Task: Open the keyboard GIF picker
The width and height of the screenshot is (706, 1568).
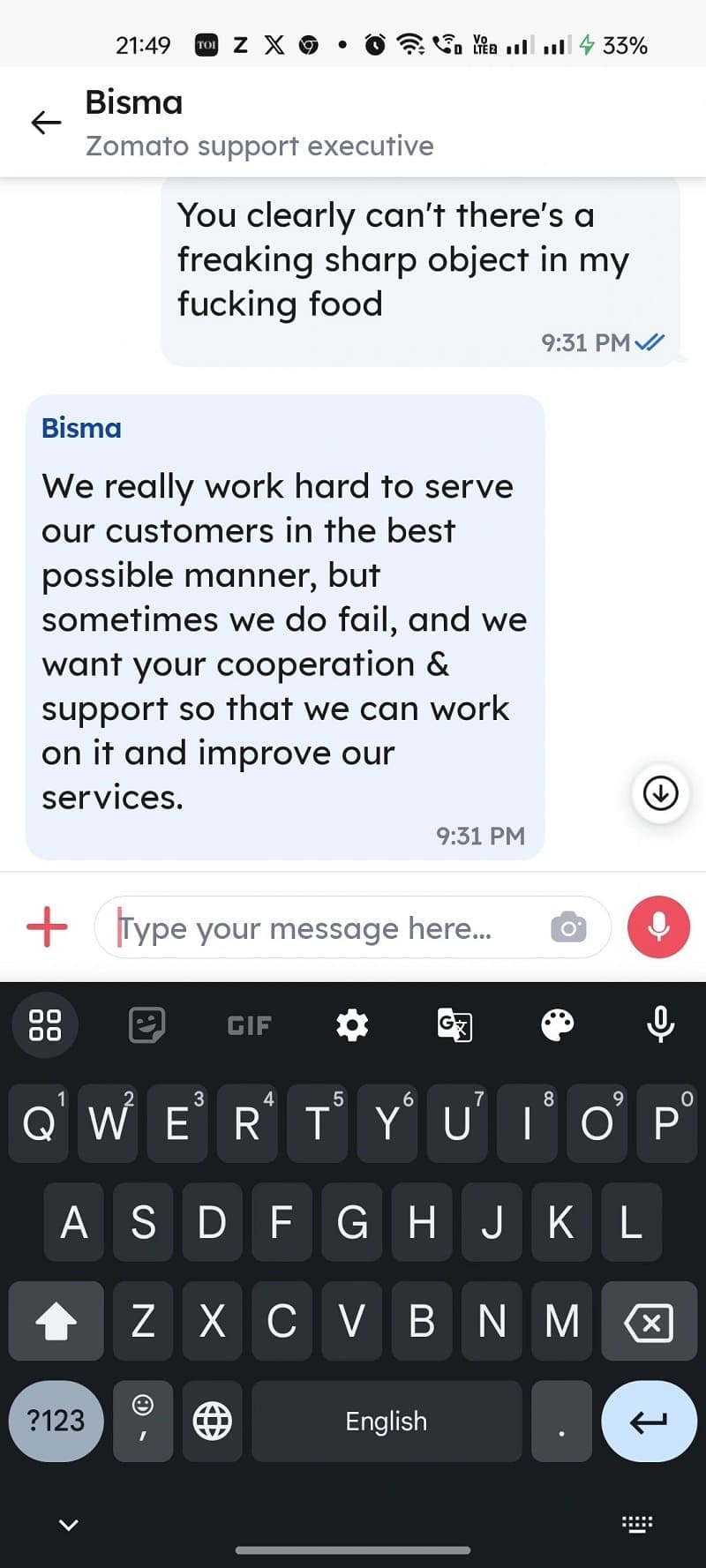Action: point(249,1024)
